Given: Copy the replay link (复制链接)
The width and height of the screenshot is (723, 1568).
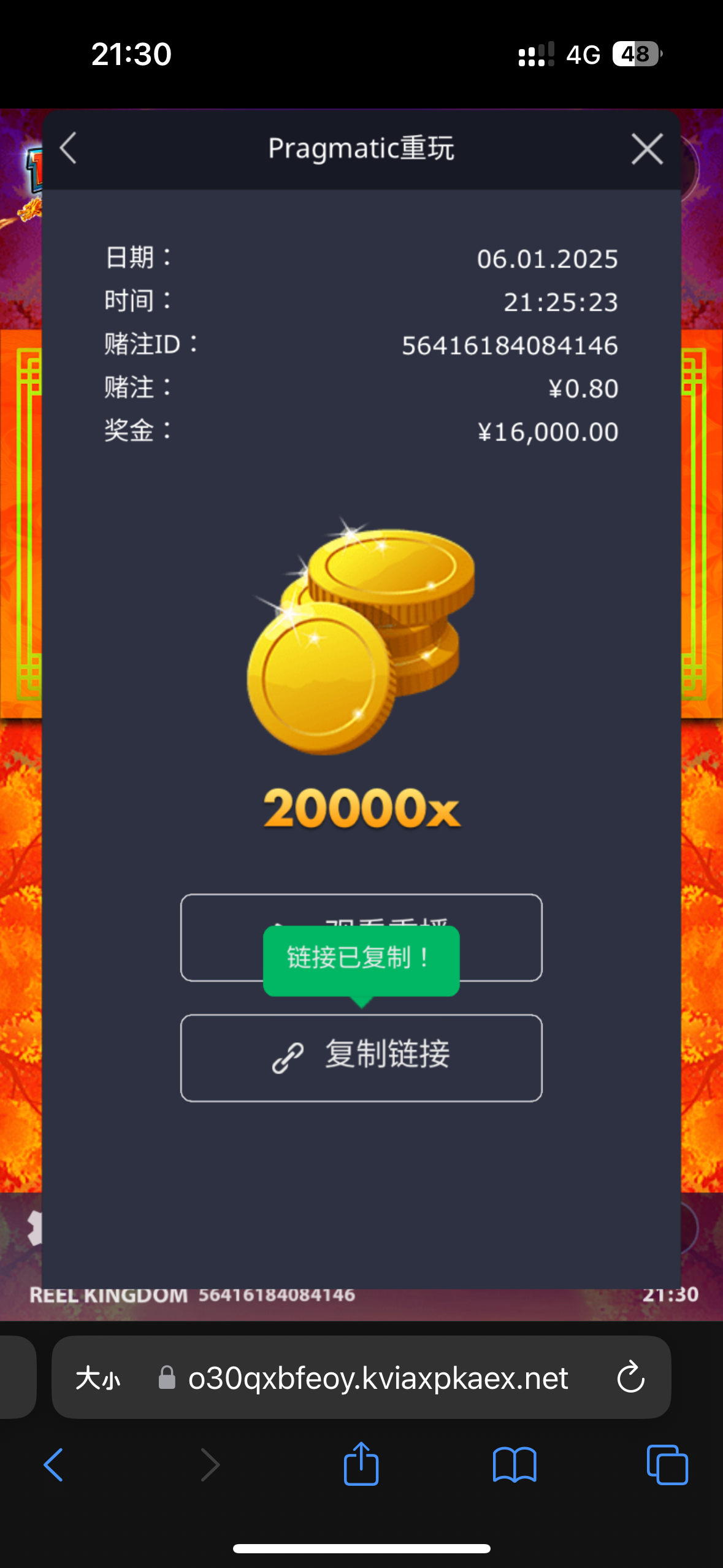Looking at the screenshot, I should (361, 1058).
